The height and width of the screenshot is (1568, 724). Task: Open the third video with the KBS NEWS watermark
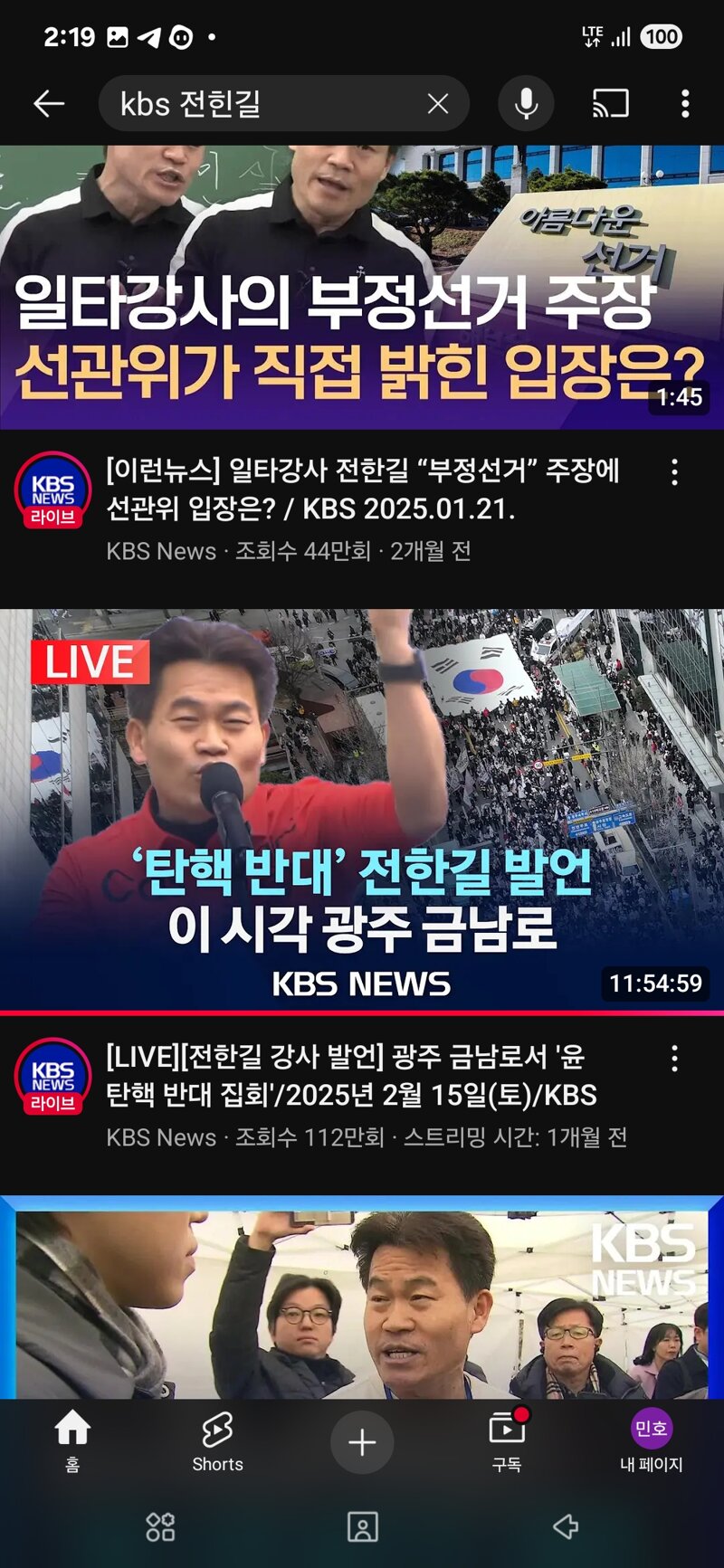362,1297
